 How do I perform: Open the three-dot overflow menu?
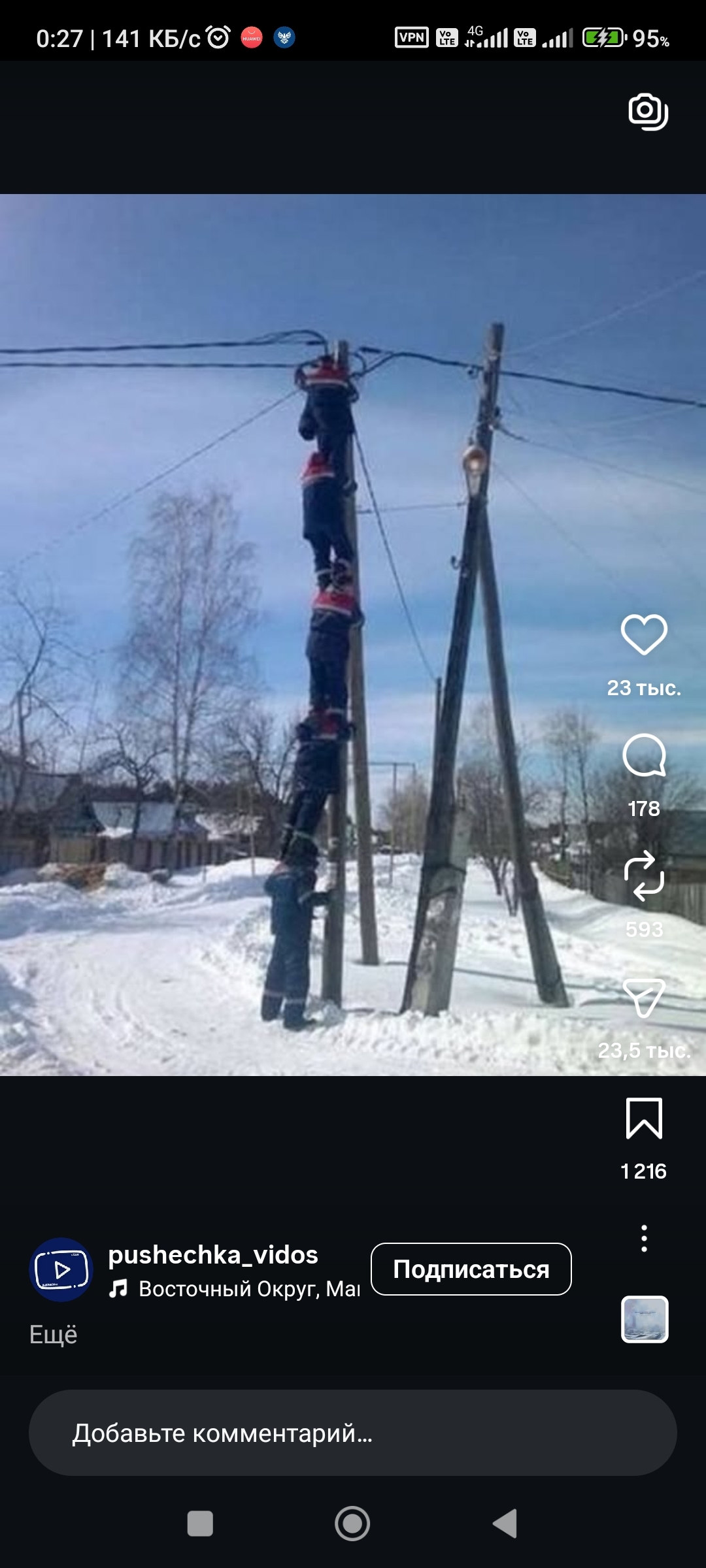click(x=644, y=1239)
